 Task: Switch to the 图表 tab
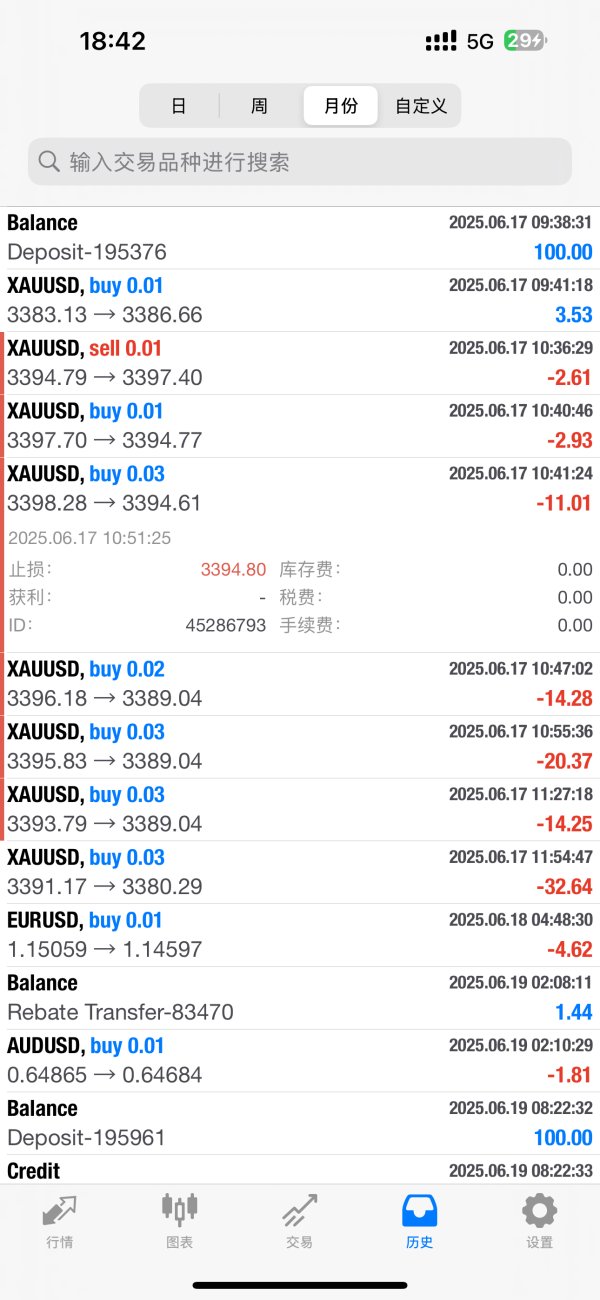tap(179, 1222)
